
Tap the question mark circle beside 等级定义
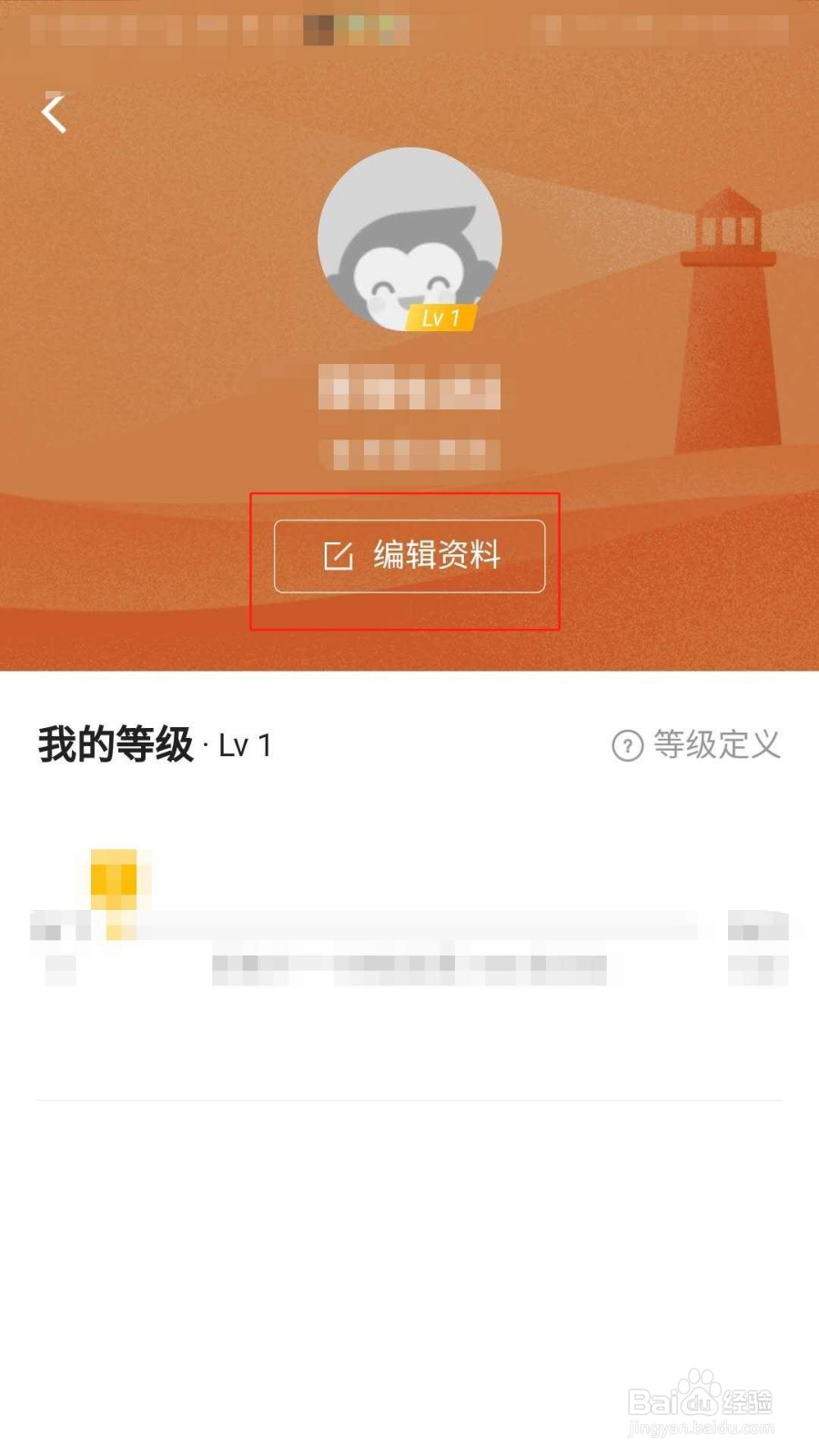pos(627,745)
